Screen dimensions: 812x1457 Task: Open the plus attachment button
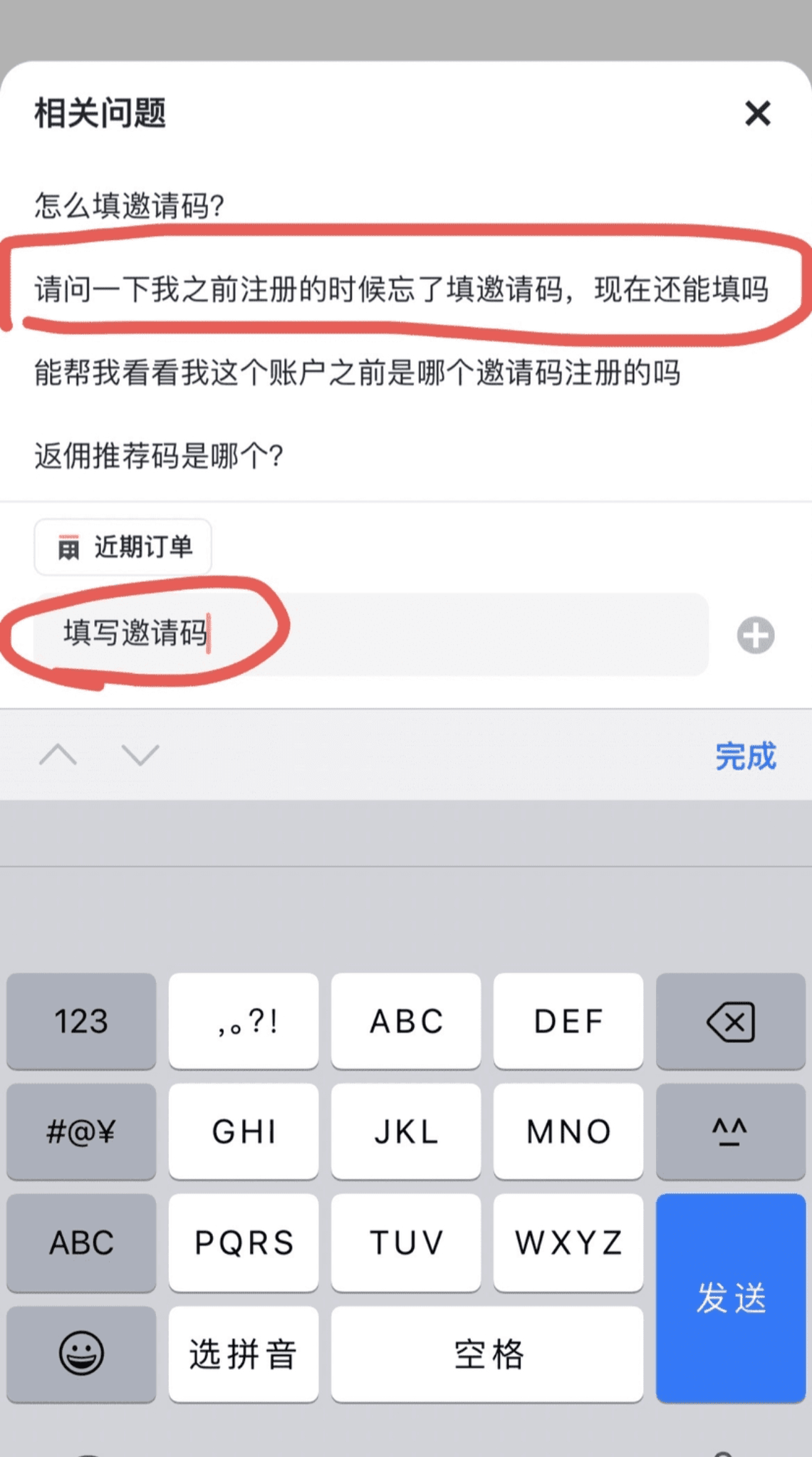click(x=756, y=635)
